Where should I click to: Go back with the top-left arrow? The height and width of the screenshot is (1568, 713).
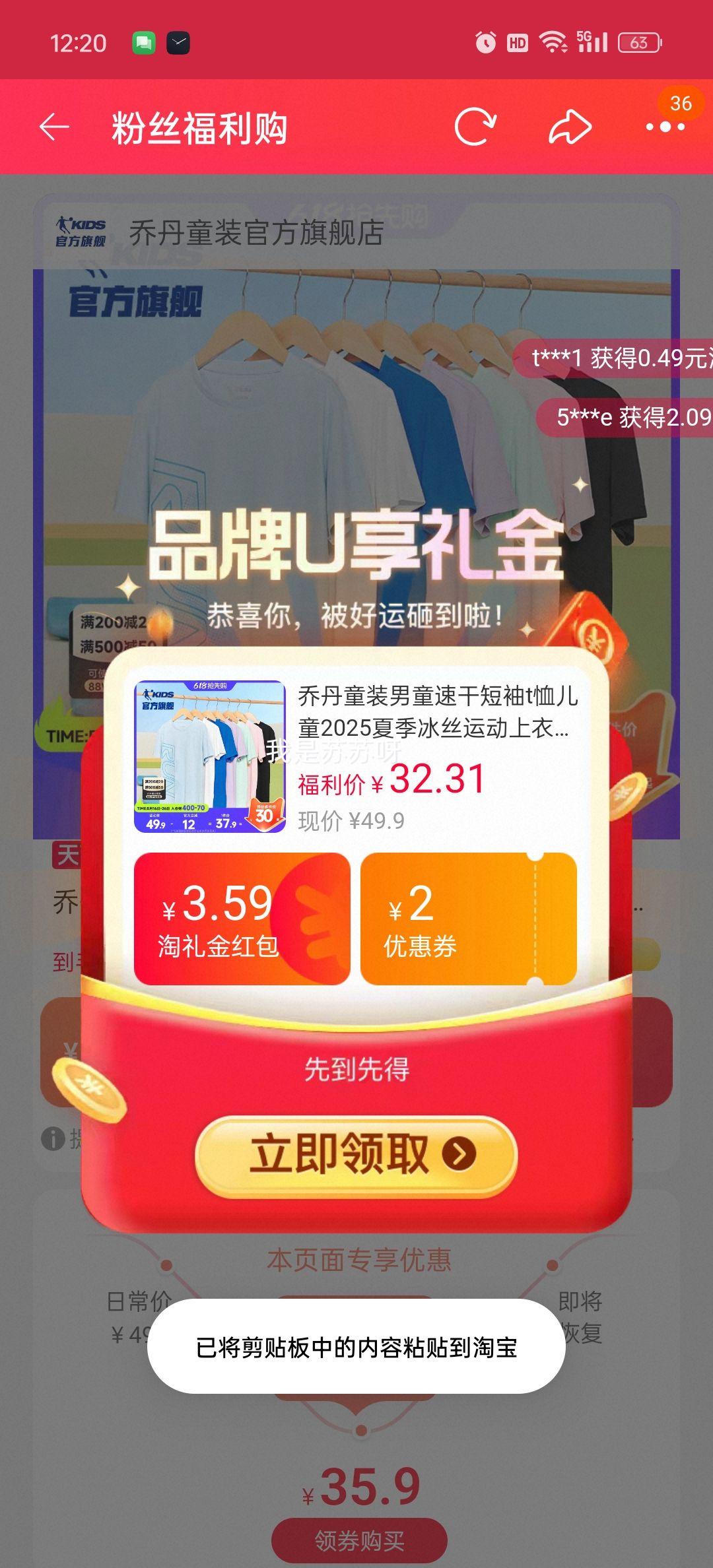click(54, 127)
